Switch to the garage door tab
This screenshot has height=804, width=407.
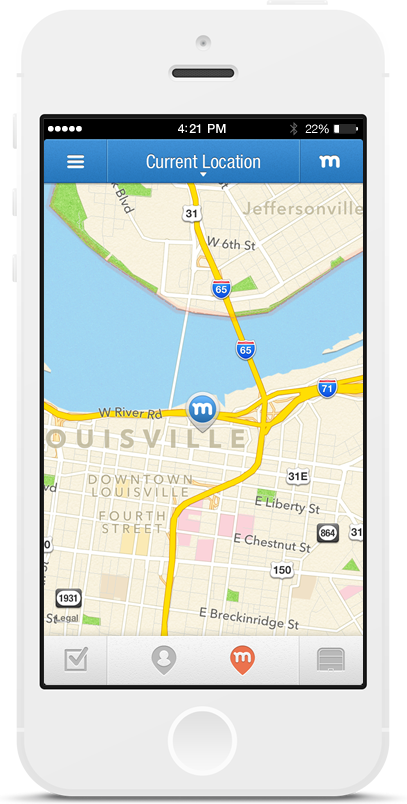point(331,659)
